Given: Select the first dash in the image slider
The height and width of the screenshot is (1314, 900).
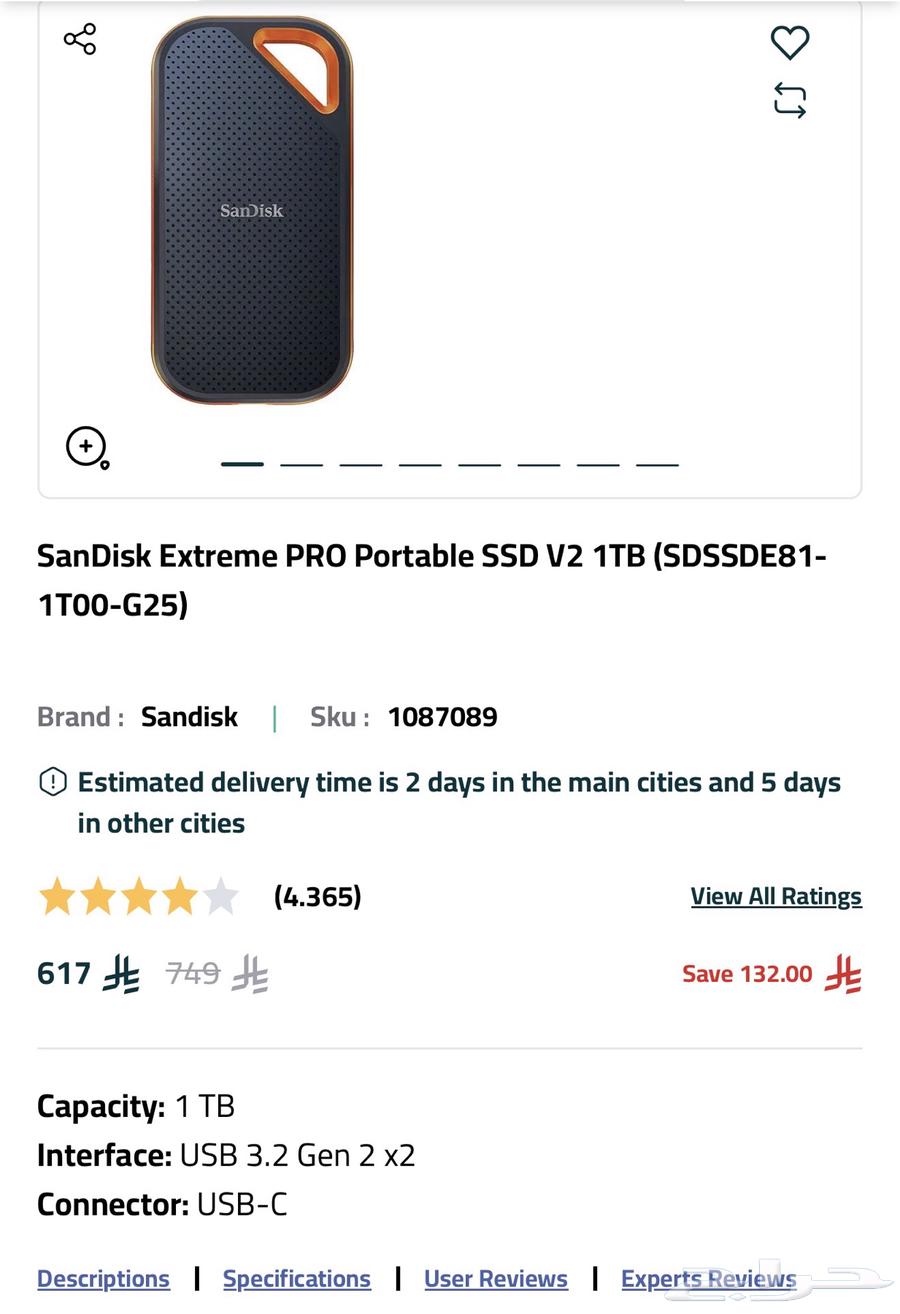Looking at the screenshot, I should click(242, 463).
